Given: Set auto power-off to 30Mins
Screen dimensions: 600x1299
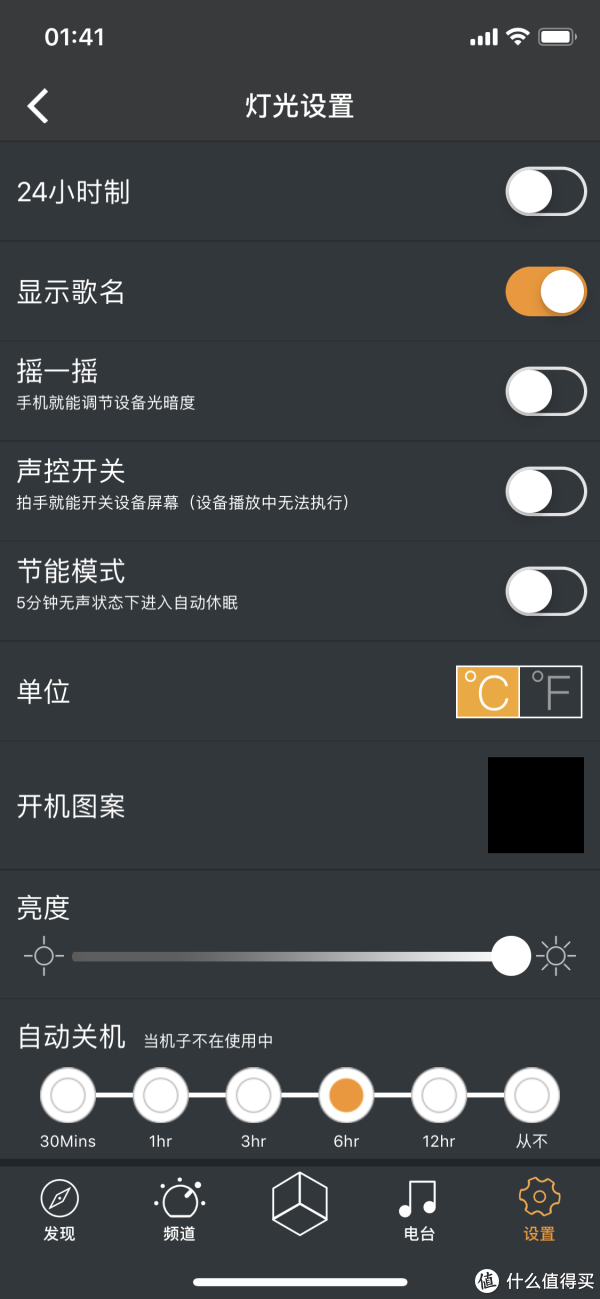Looking at the screenshot, I should (68, 1095).
